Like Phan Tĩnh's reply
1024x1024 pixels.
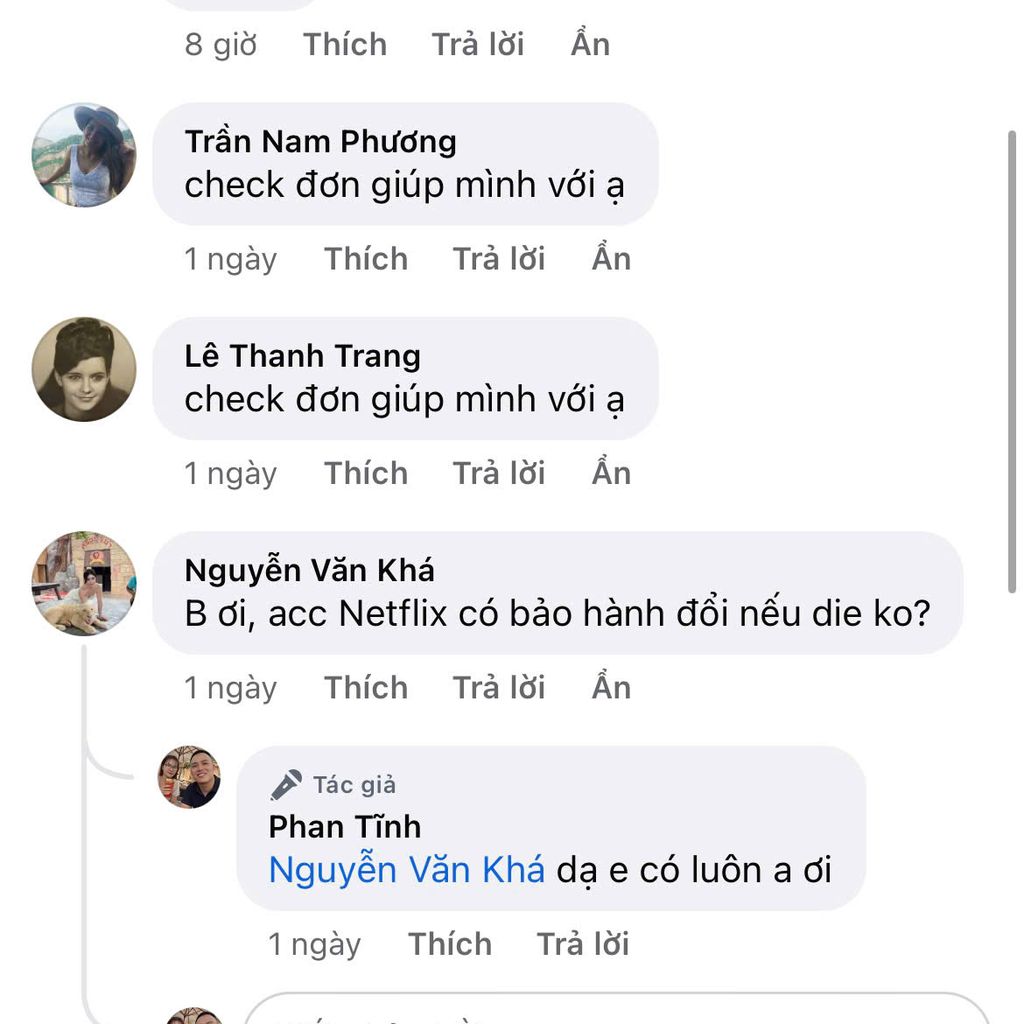point(450,944)
